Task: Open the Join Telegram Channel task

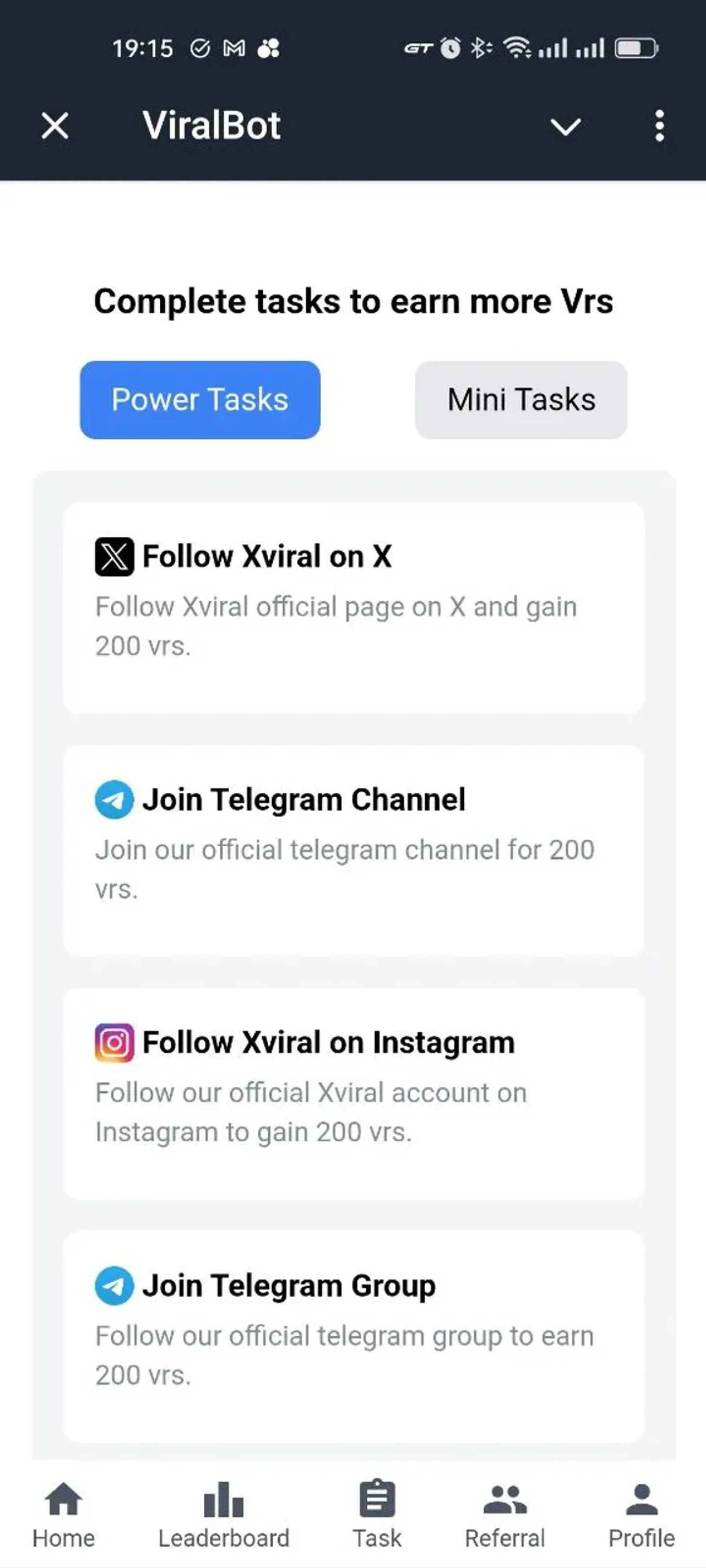Action: [x=353, y=850]
